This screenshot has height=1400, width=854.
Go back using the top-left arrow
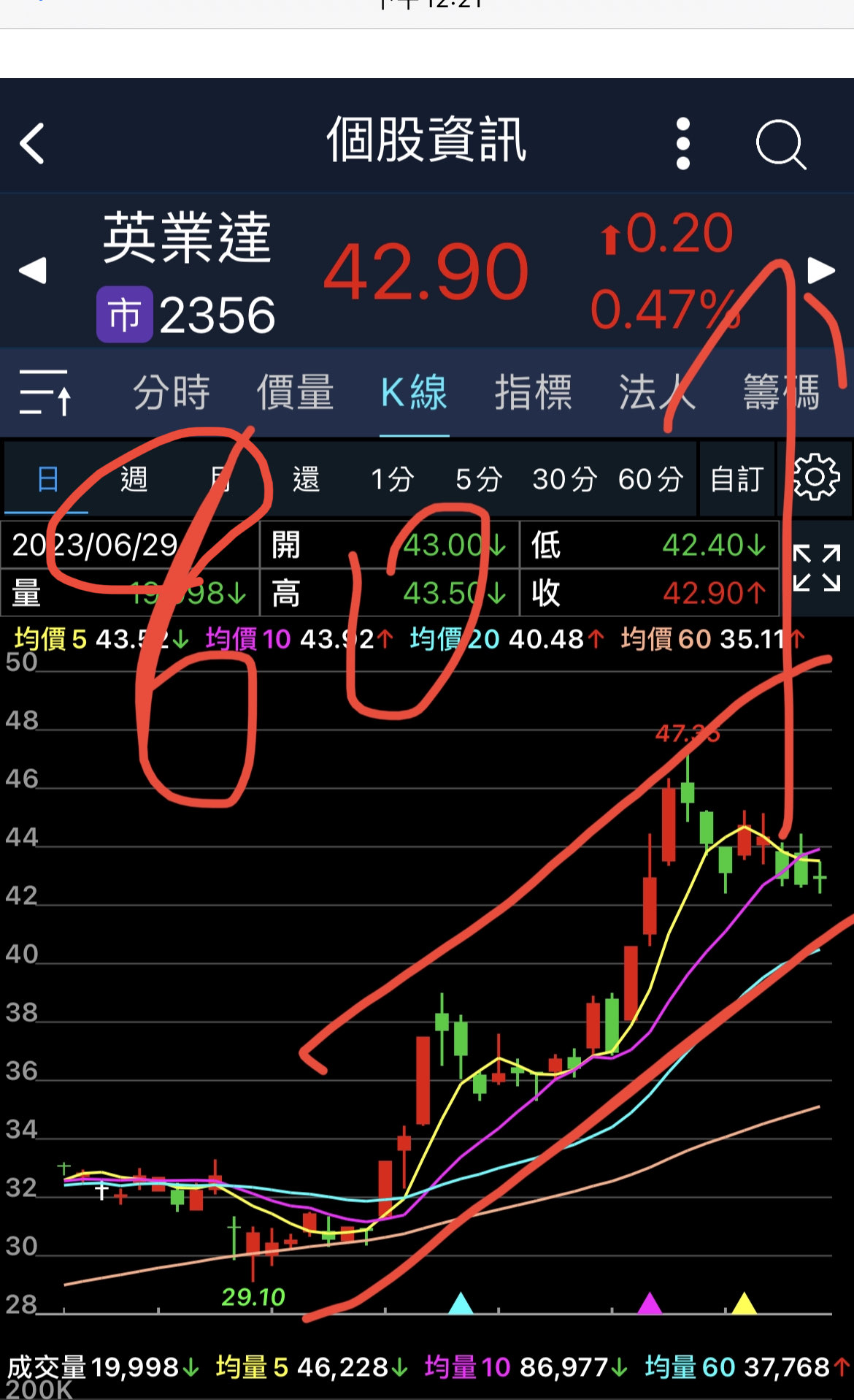click(33, 143)
